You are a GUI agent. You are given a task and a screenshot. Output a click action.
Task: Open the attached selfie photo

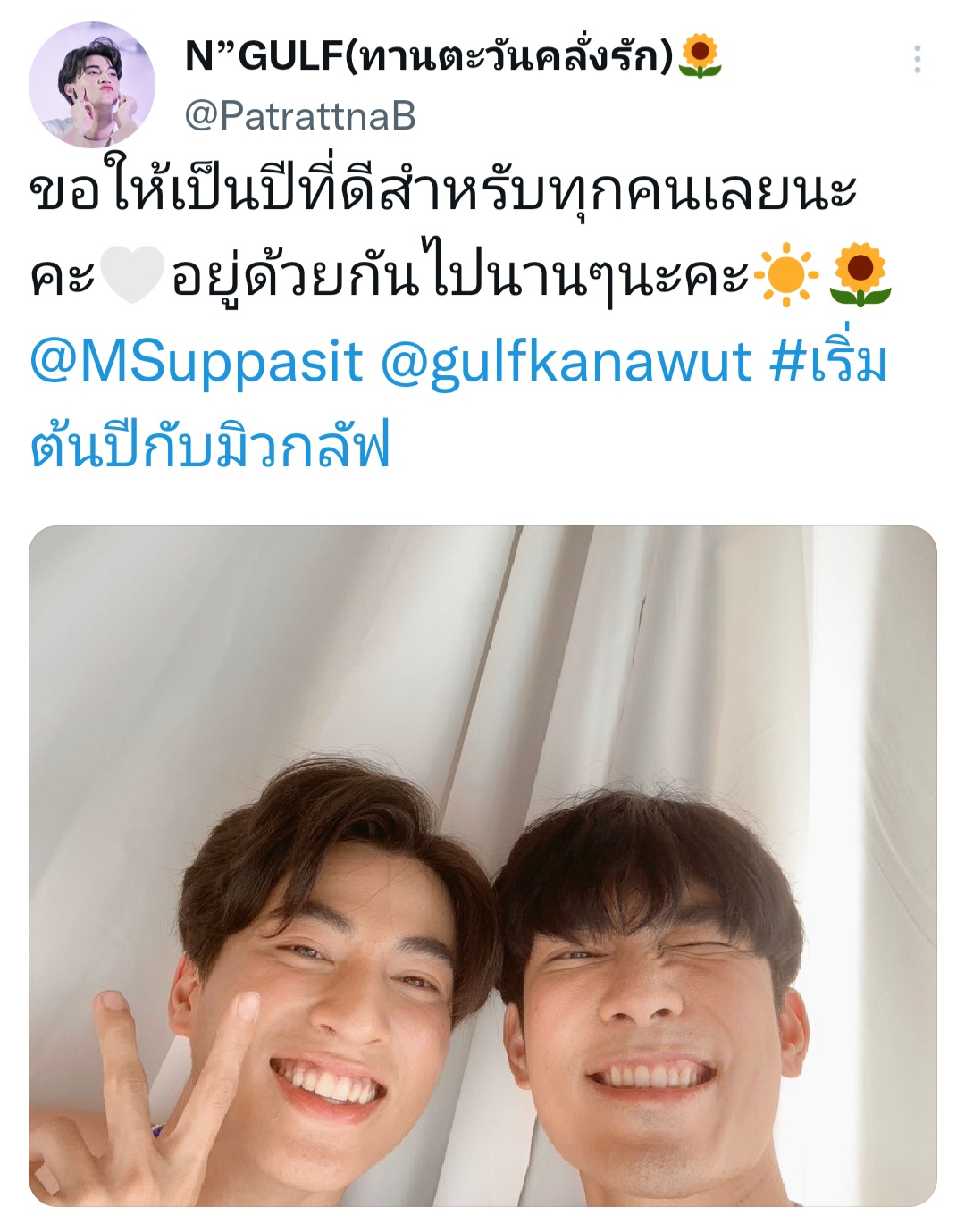click(x=482, y=865)
